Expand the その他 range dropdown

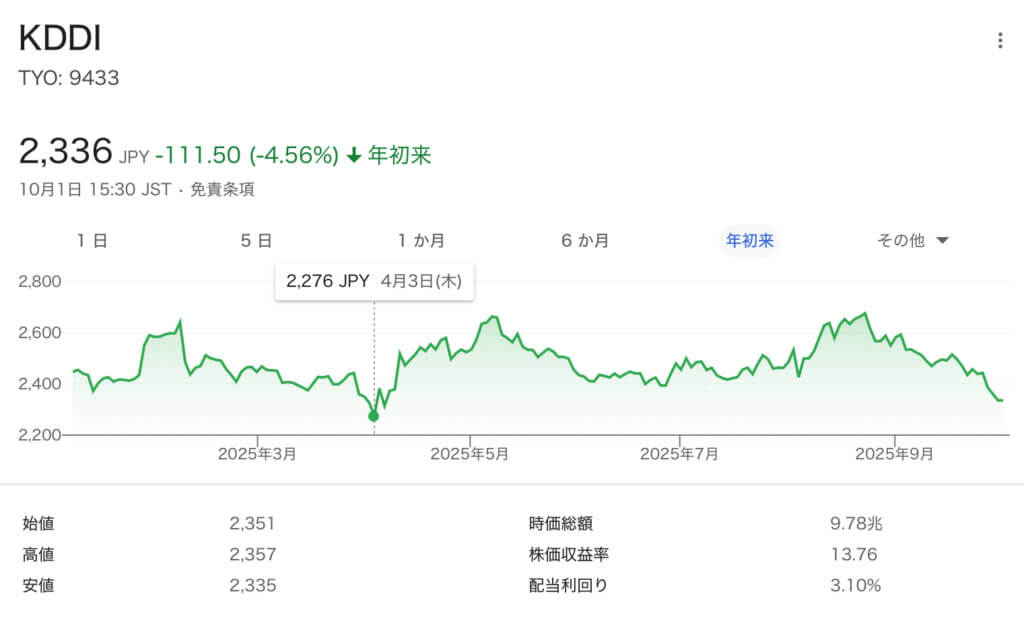click(912, 240)
